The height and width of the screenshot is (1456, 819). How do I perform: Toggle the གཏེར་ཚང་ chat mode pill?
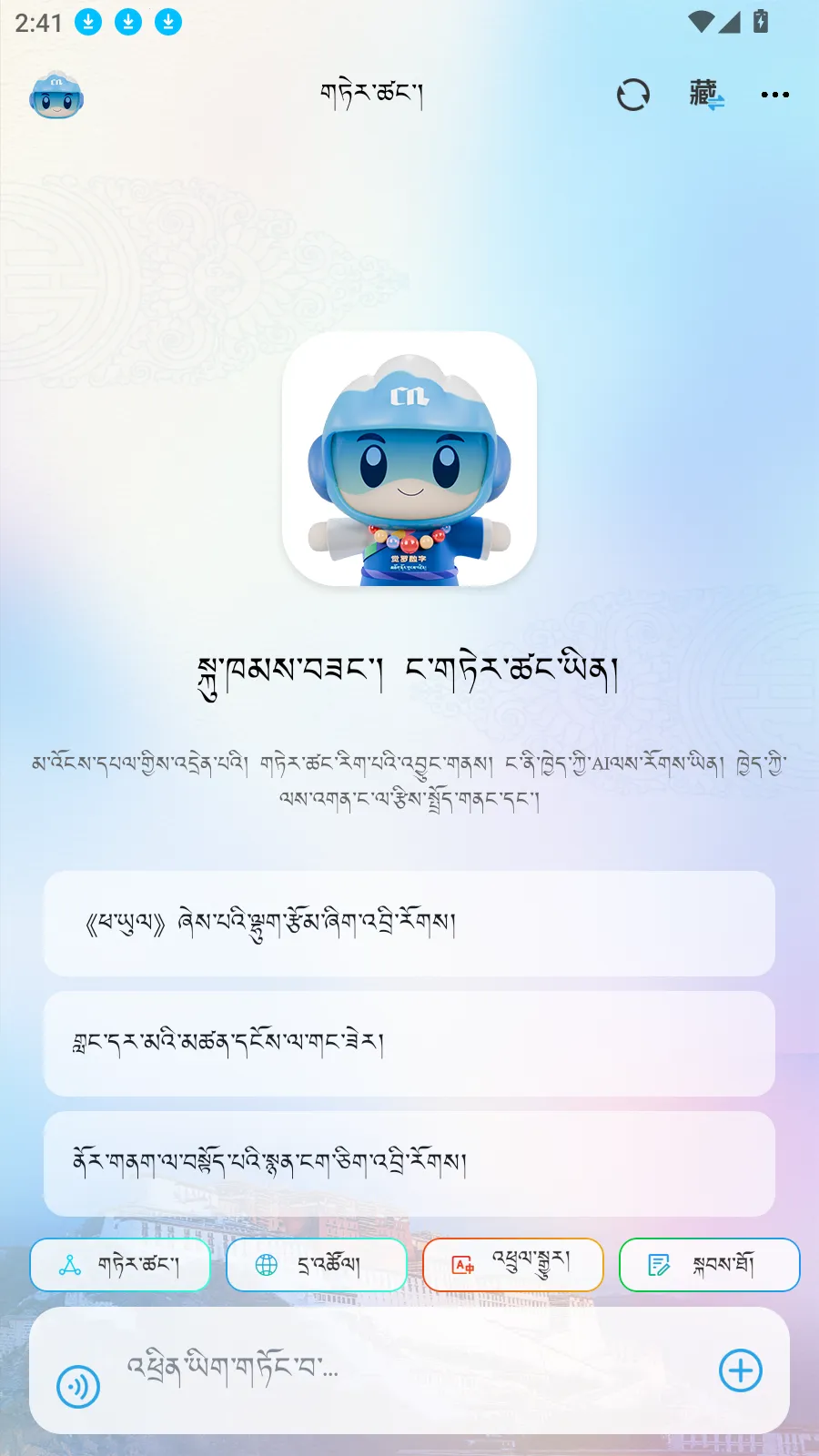[121, 1264]
